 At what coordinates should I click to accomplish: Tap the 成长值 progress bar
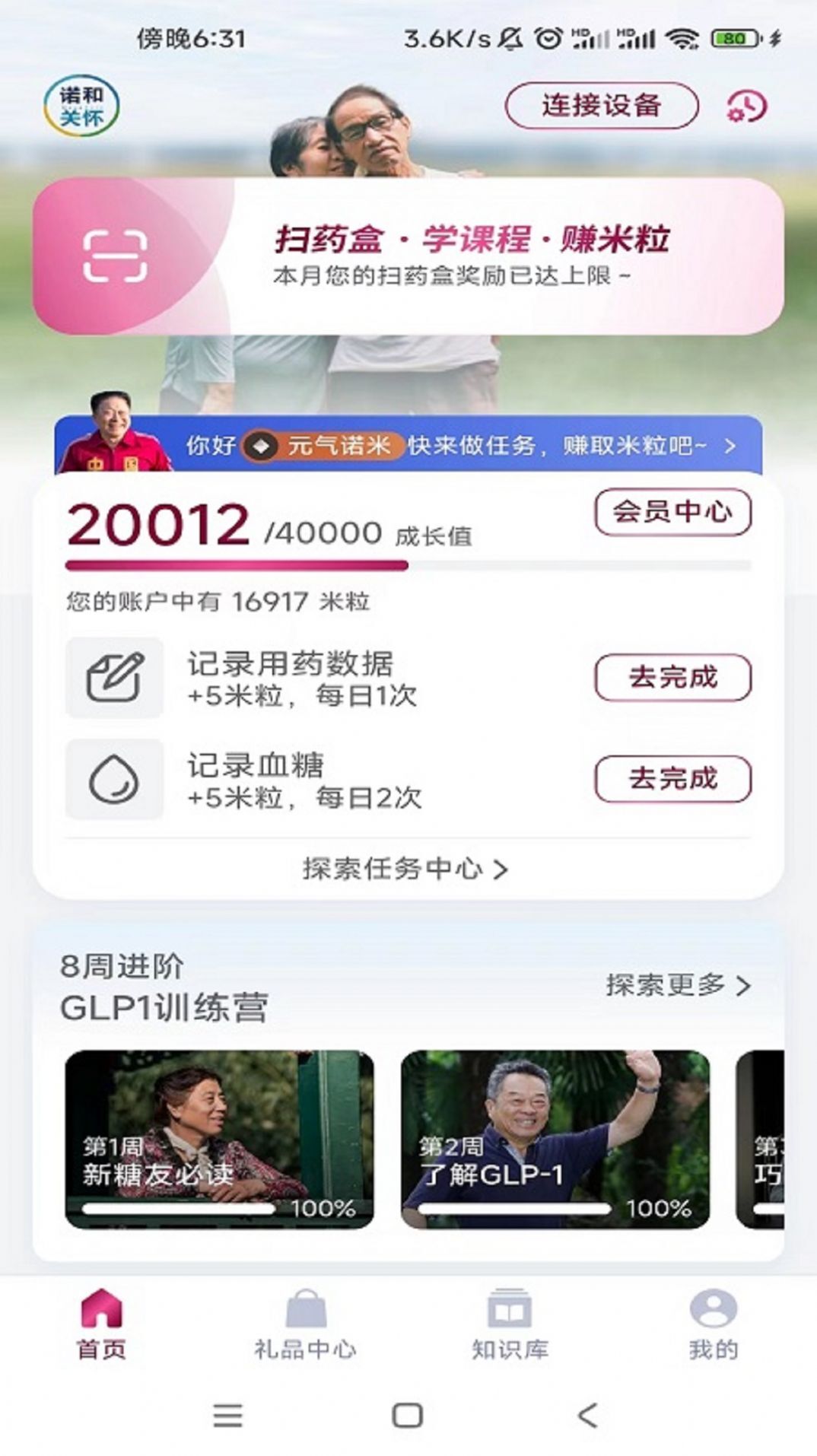408,563
